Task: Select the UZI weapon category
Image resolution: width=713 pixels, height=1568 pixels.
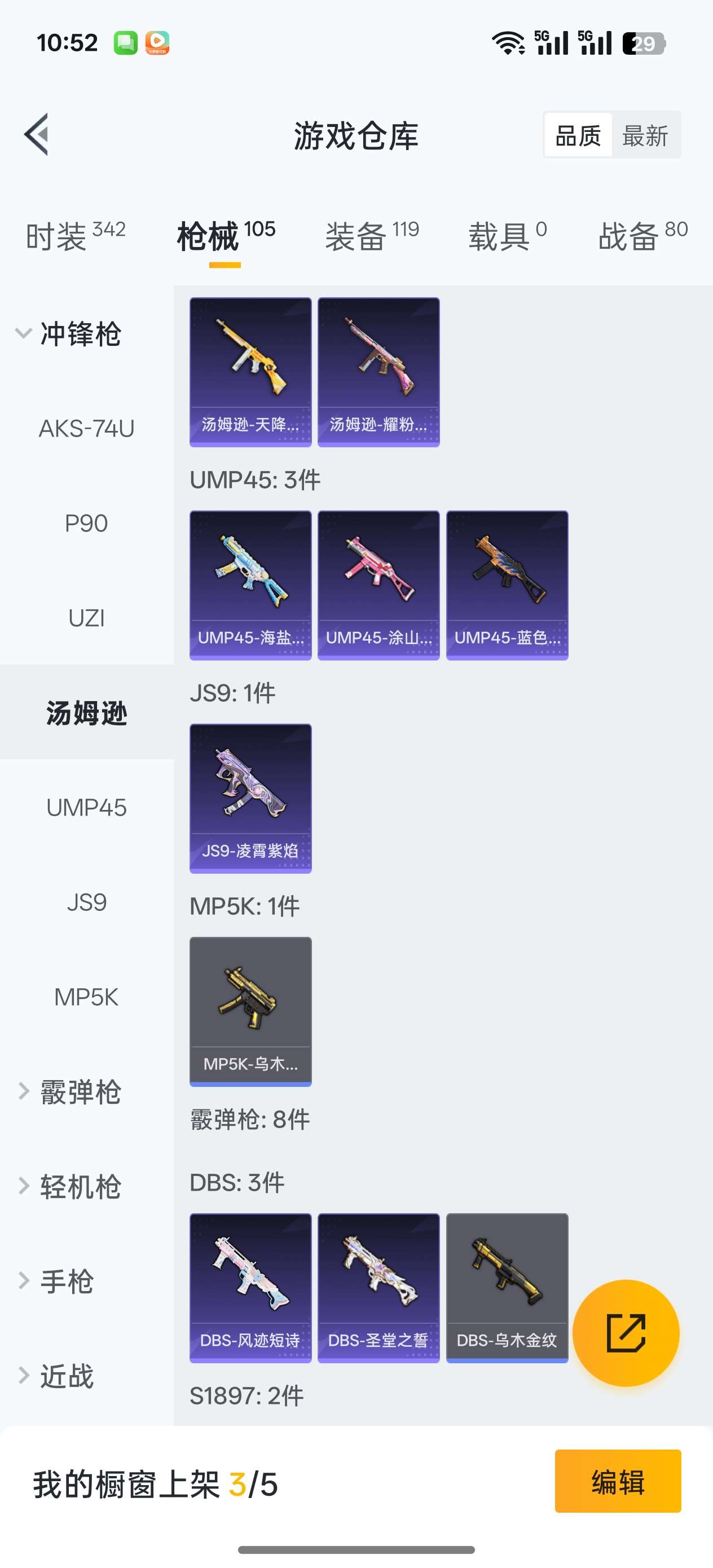Action: [85, 617]
